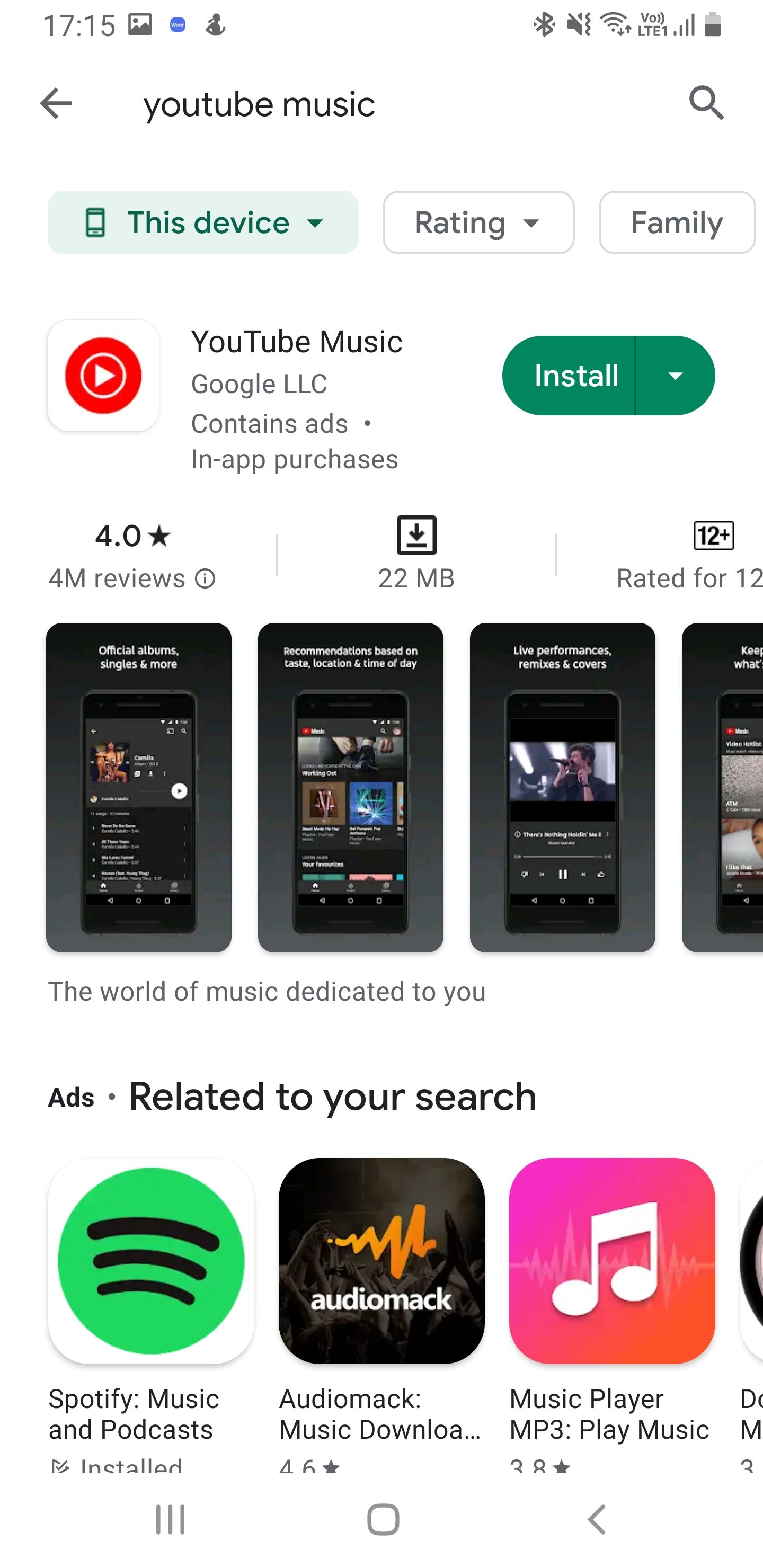This screenshot has height=1568, width=763.
Task: Expand the arrow next to Install
Action: [x=676, y=376]
